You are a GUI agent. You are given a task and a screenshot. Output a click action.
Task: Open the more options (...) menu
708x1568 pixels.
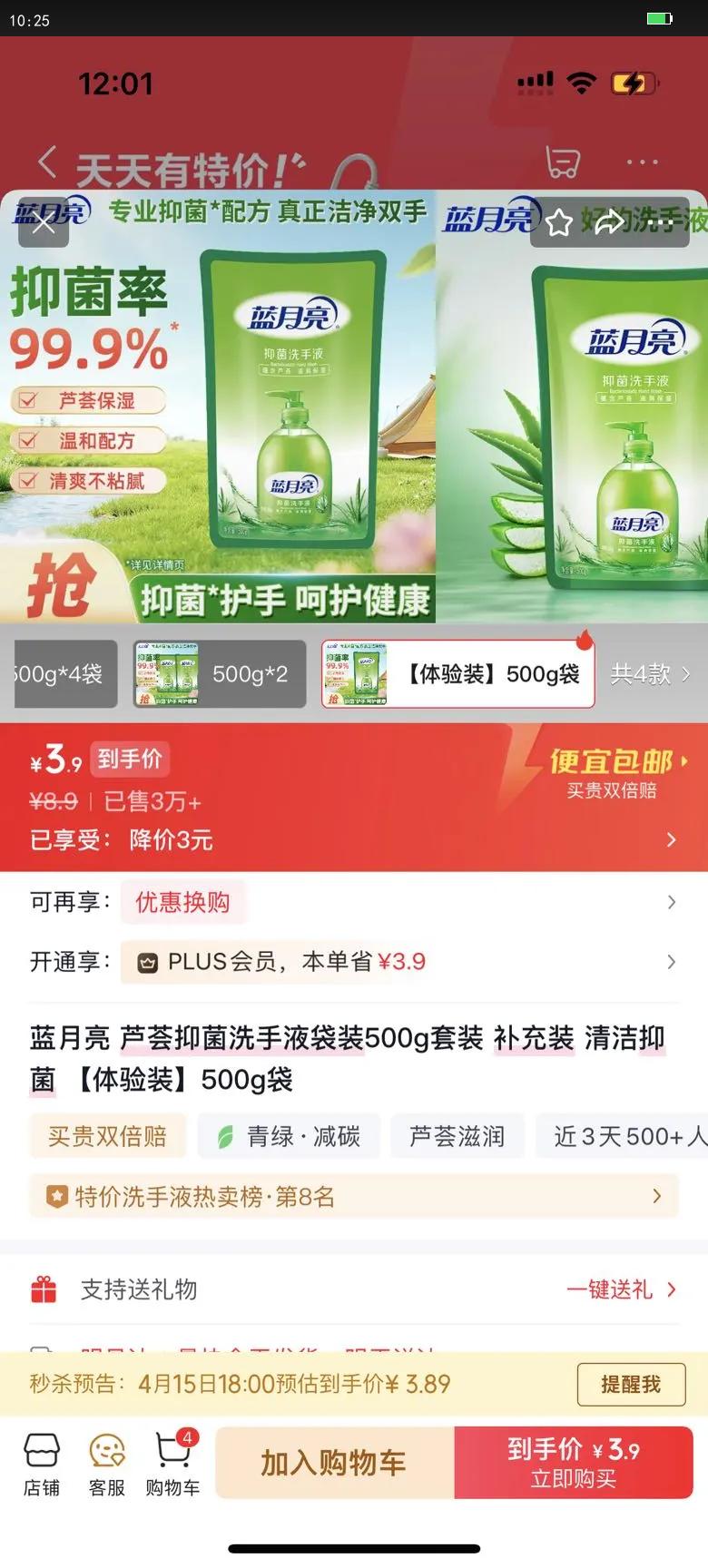pyautogui.click(x=643, y=162)
